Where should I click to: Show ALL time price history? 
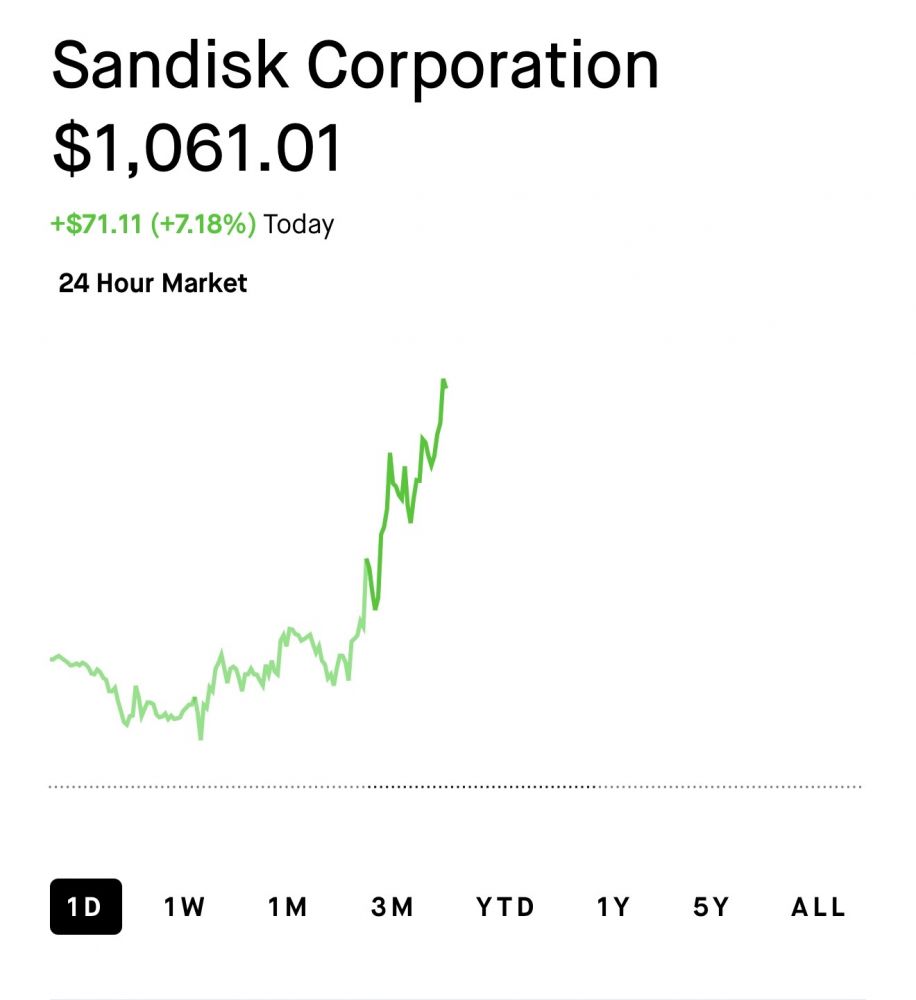click(x=818, y=907)
